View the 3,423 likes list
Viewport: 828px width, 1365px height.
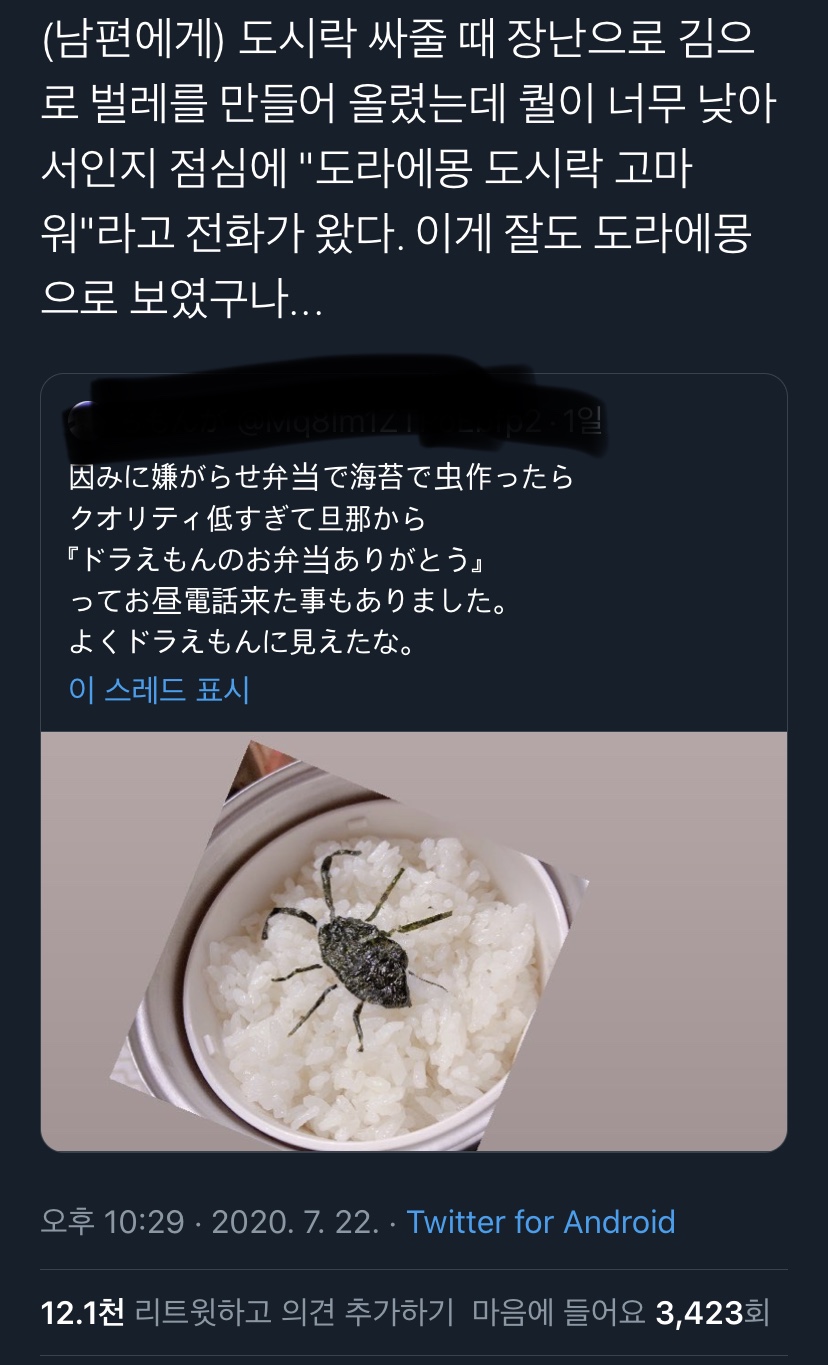pyautogui.click(x=621, y=1312)
